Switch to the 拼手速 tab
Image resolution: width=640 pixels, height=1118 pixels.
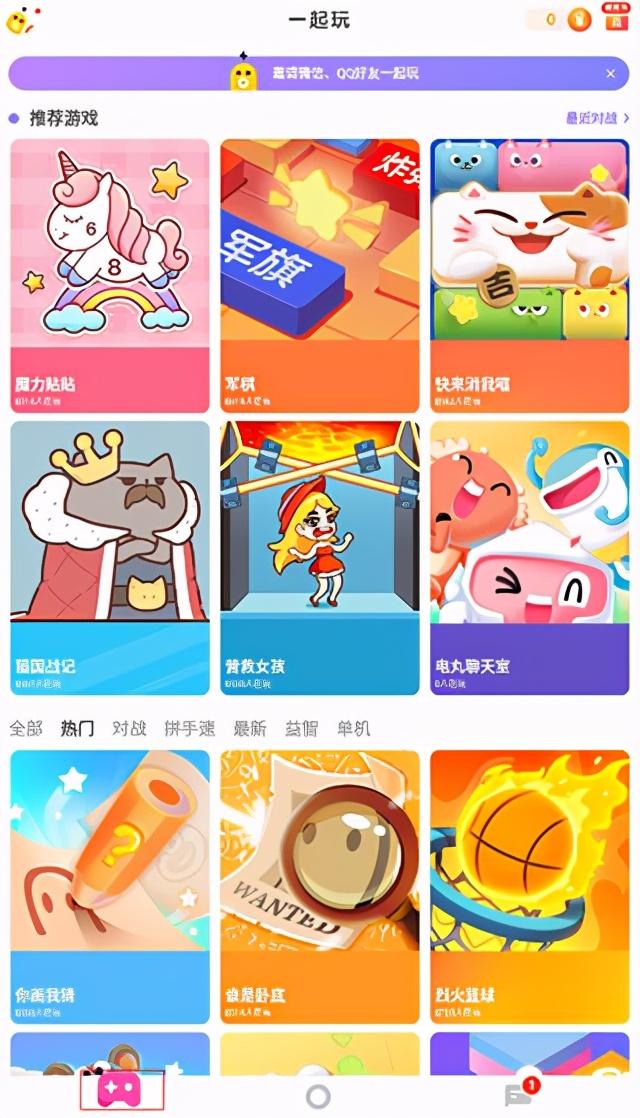click(189, 728)
